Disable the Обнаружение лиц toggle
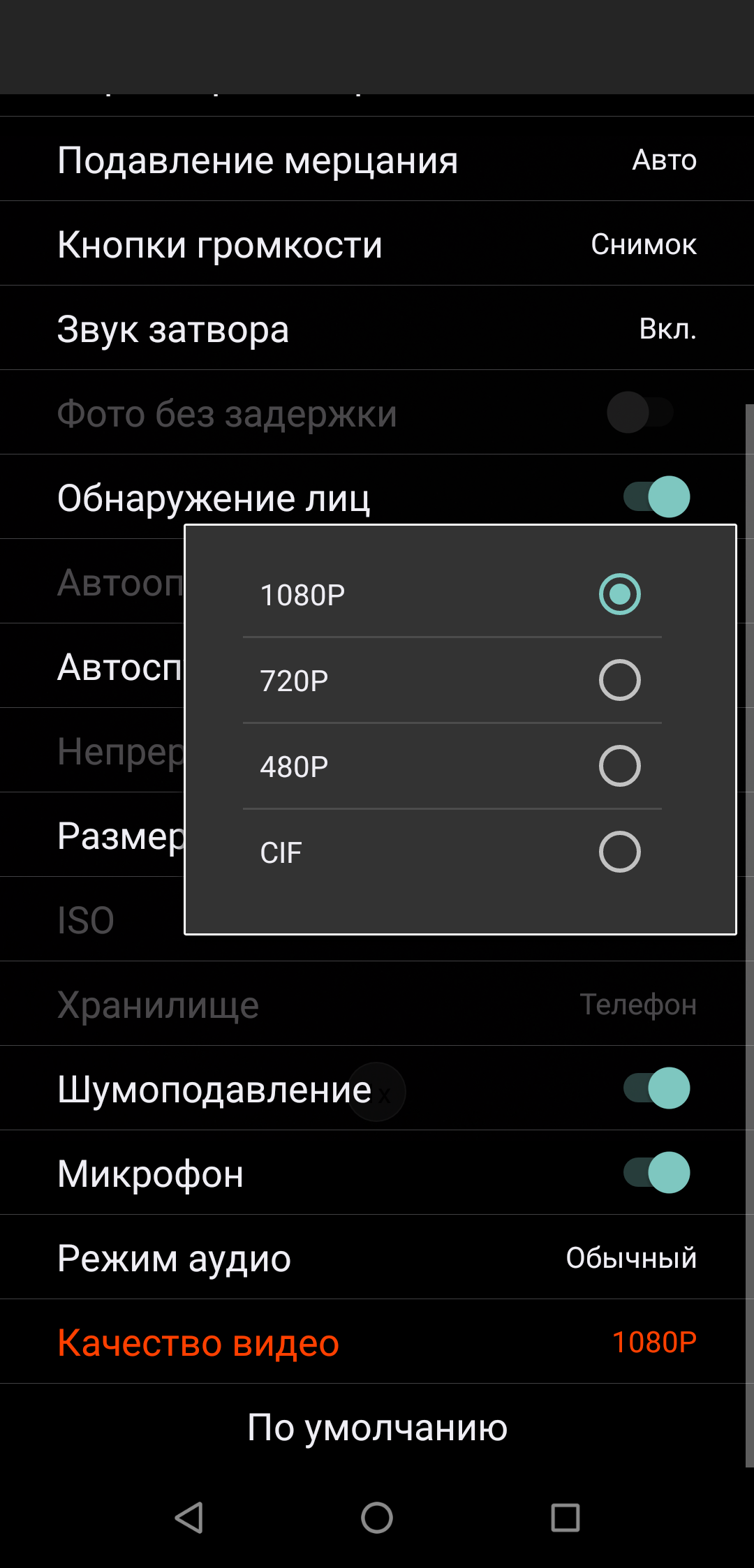This screenshot has width=754, height=1568. pyautogui.click(x=656, y=497)
